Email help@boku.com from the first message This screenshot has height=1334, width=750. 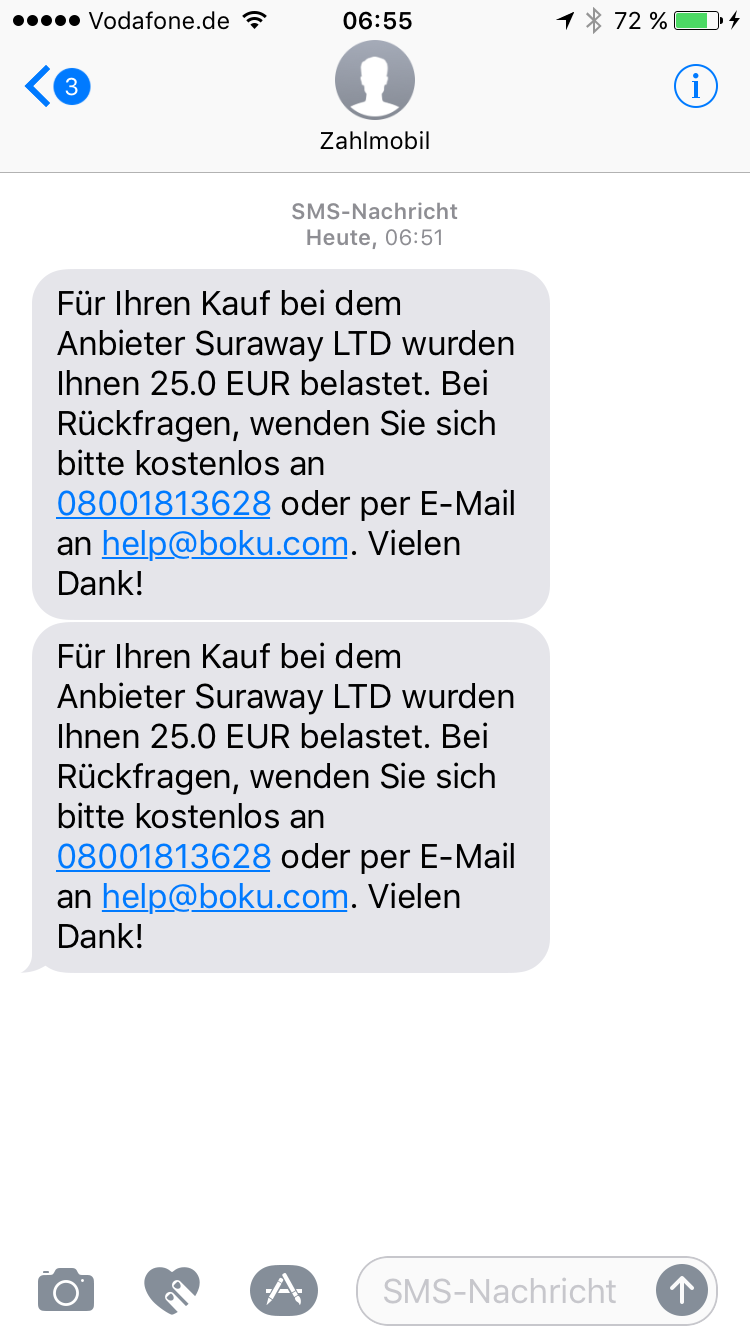(x=225, y=544)
